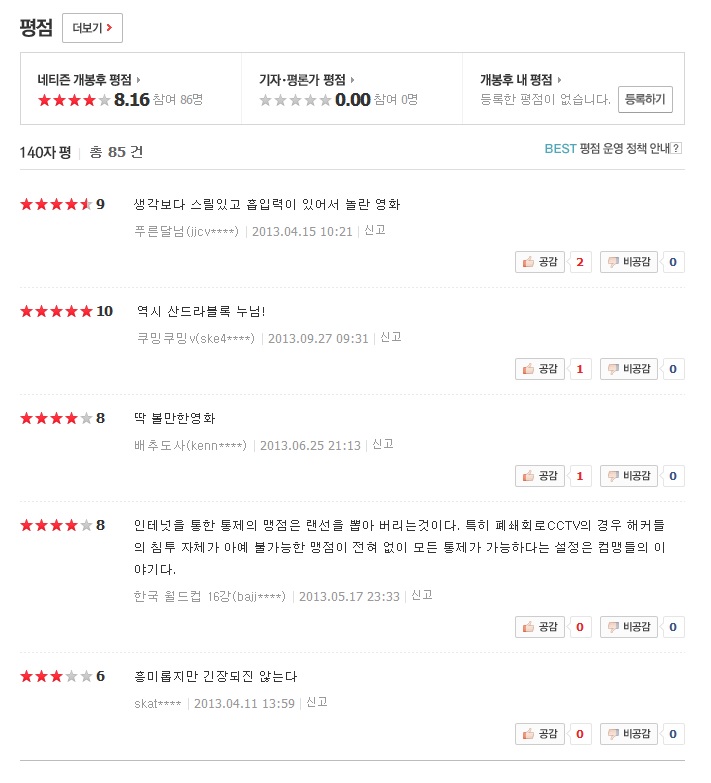Report the skat**** review via 신고
This screenshot has height=783, width=711.
click(x=317, y=702)
